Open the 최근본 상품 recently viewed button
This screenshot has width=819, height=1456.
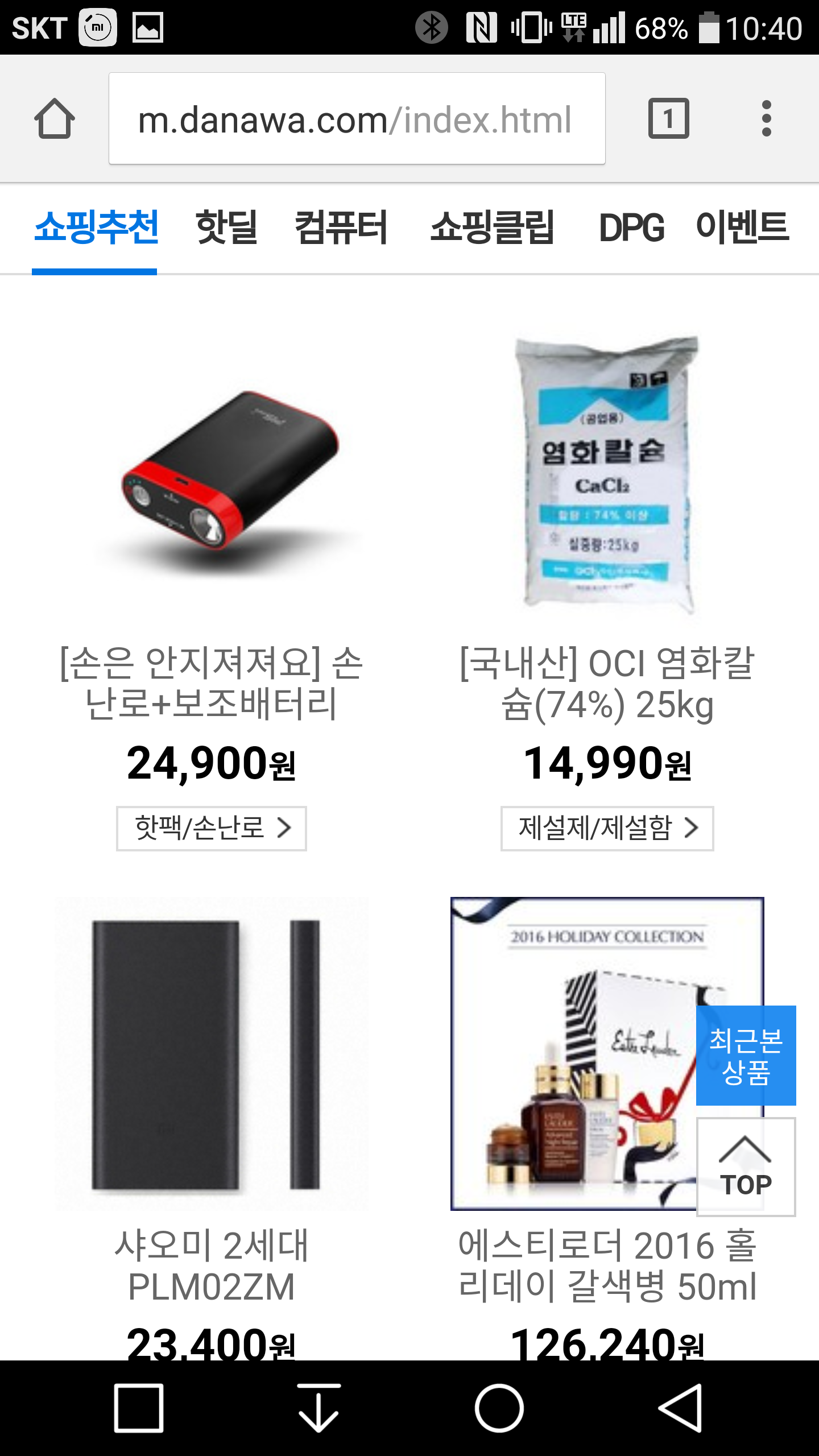(x=746, y=1056)
